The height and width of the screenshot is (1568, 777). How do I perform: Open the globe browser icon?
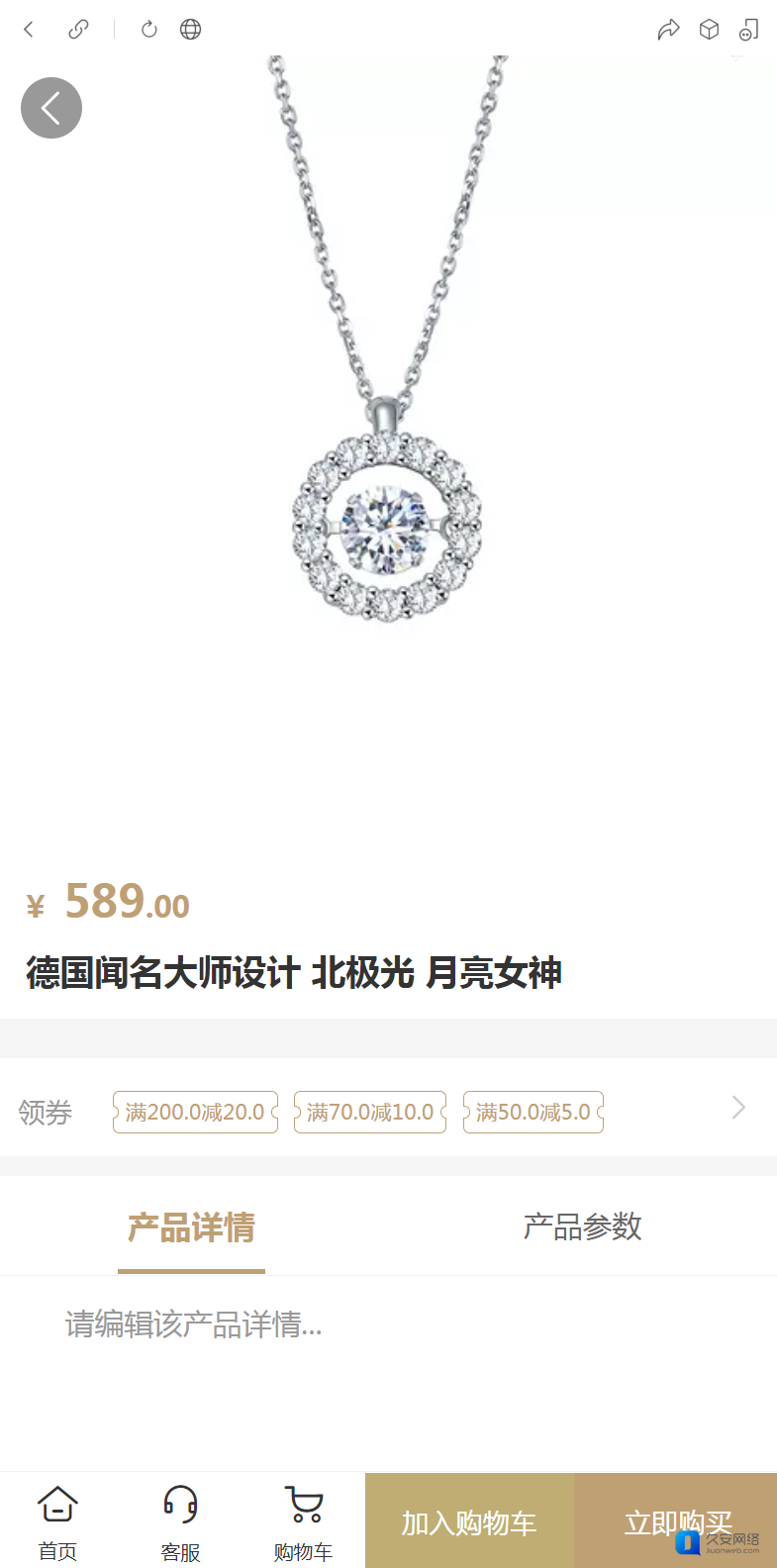[x=190, y=30]
